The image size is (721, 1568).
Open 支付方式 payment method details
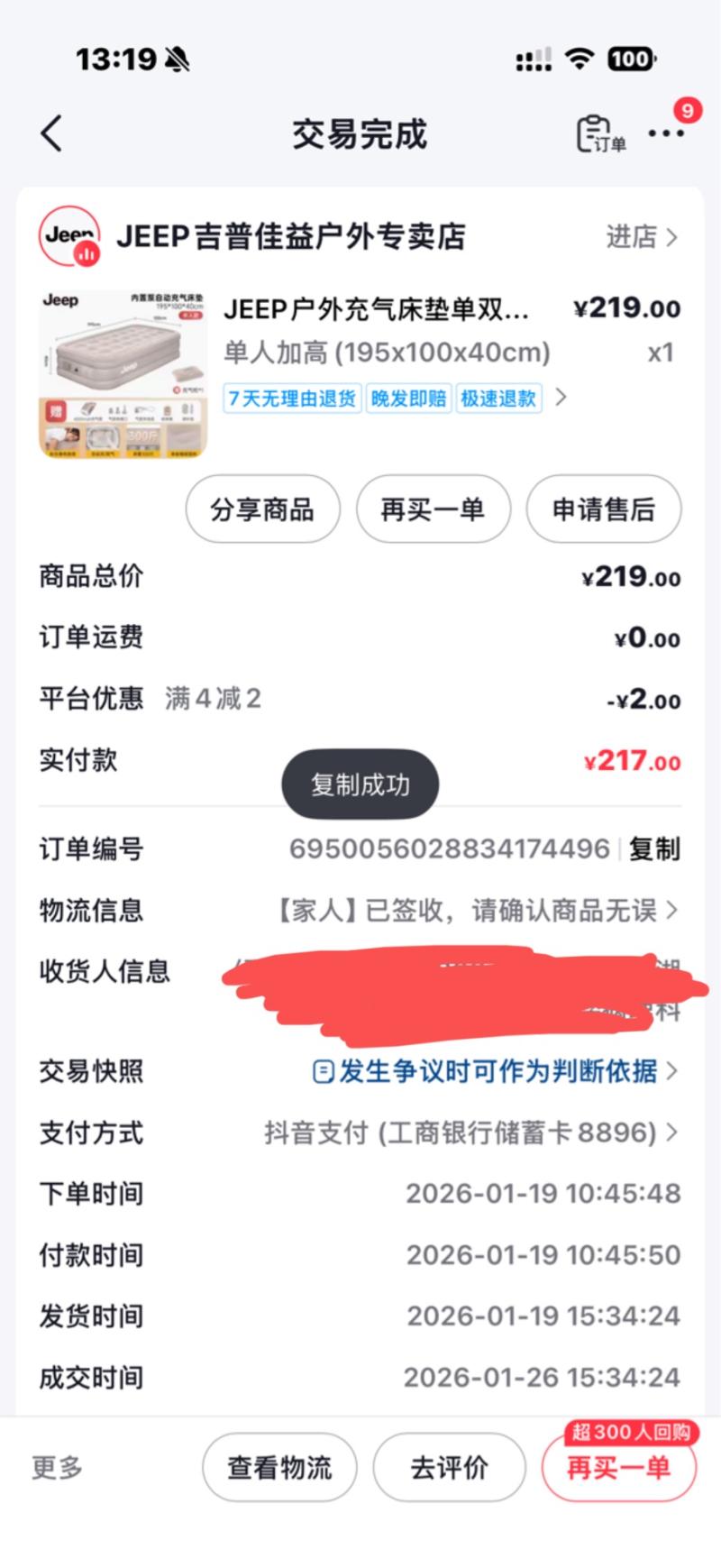(469, 1132)
